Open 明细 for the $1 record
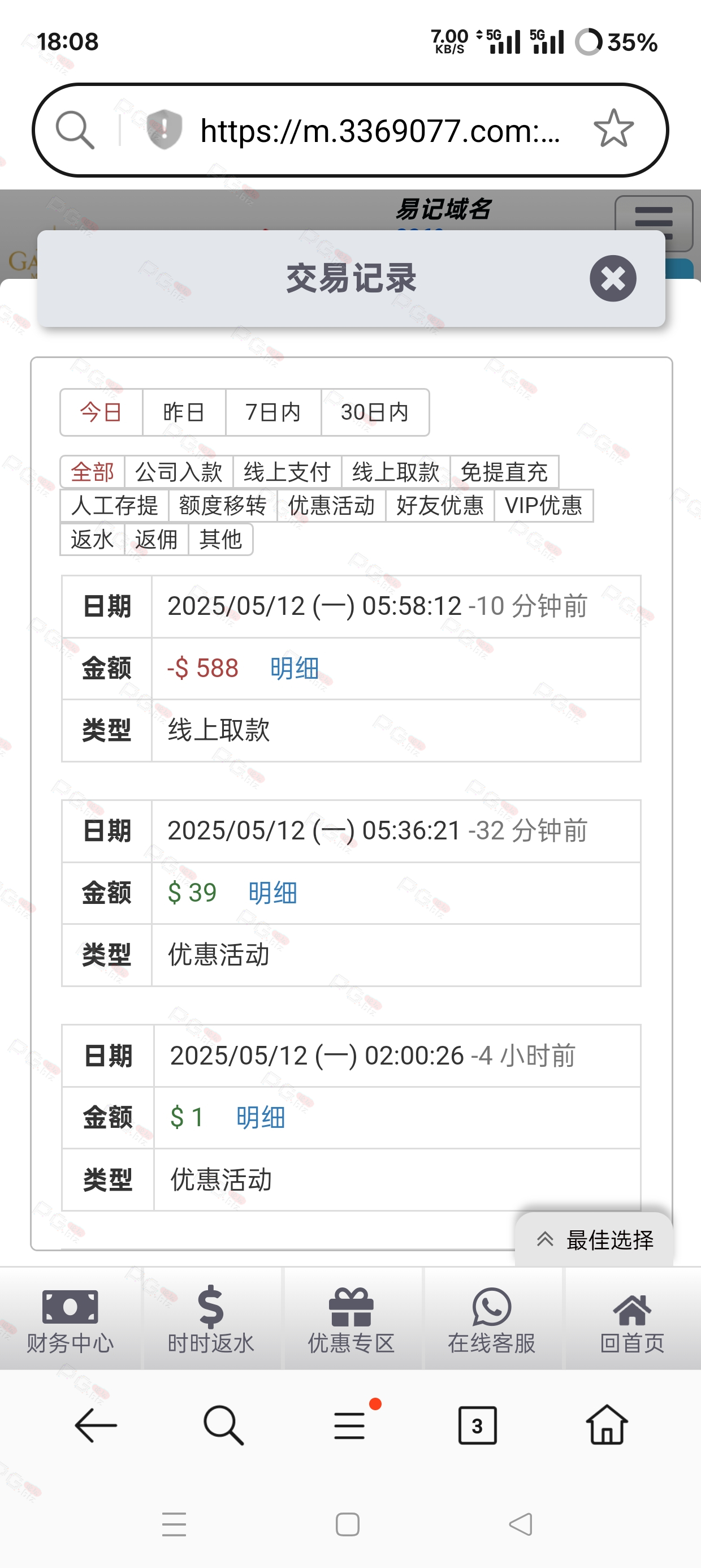Image resolution: width=701 pixels, height=1568 pixels. [x=261, y=1118]
